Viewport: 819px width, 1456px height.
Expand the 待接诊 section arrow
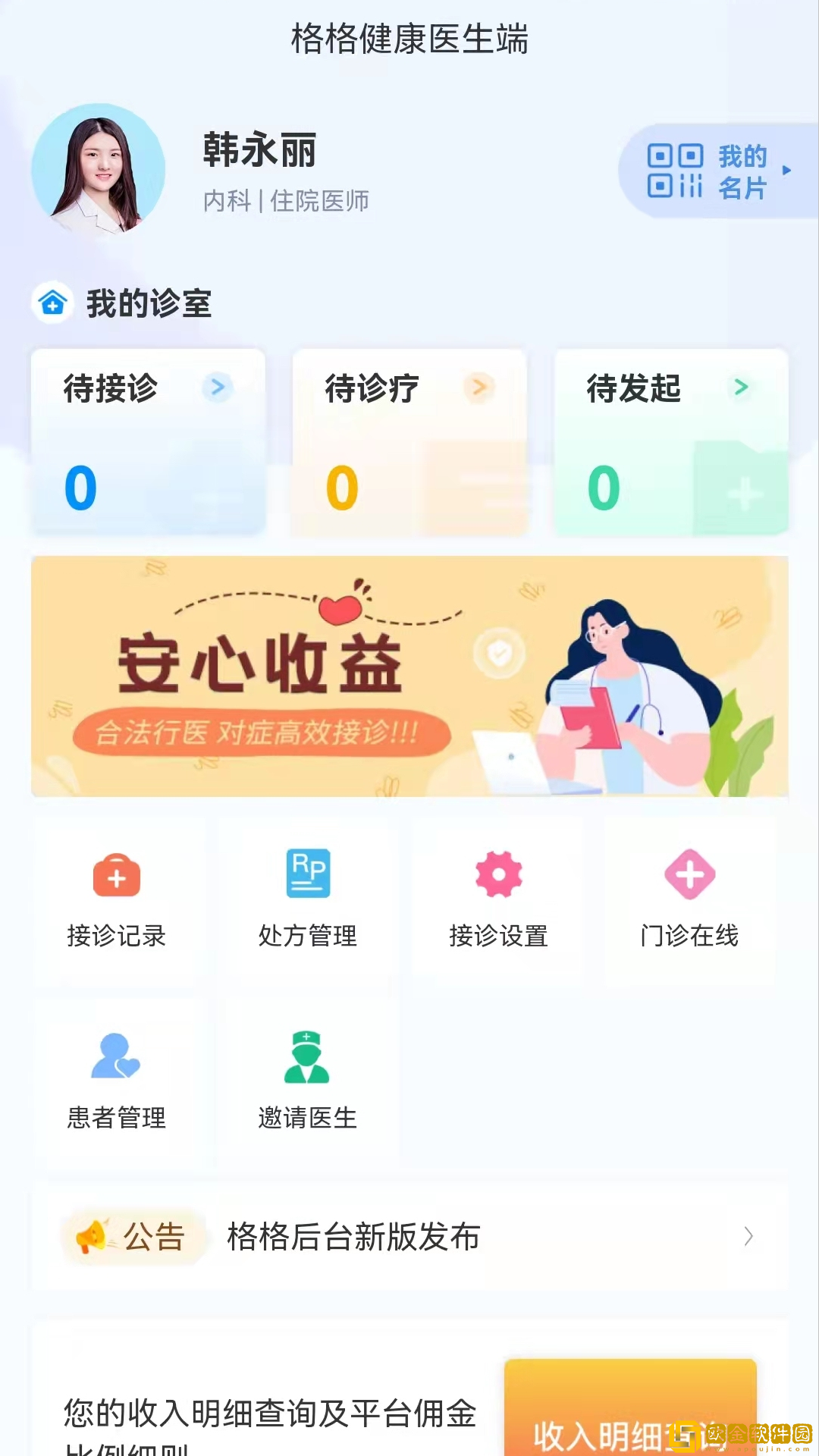click(218, 388)
